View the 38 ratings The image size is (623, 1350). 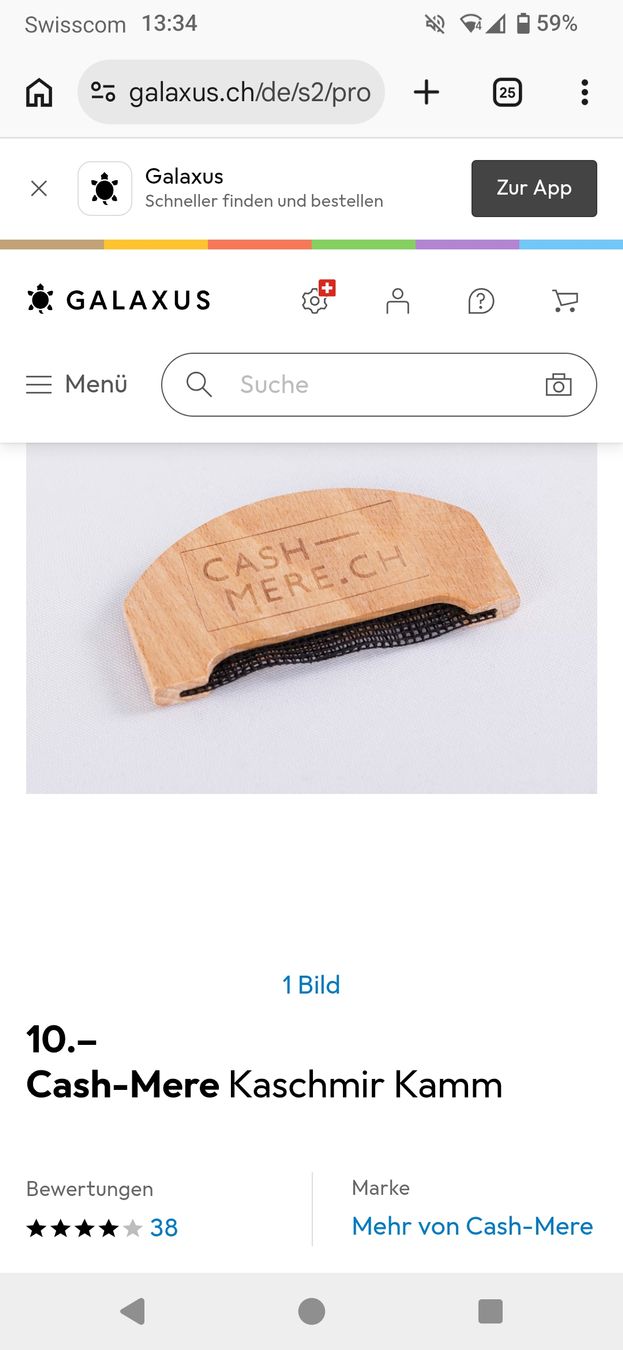tap(164, 1228)
